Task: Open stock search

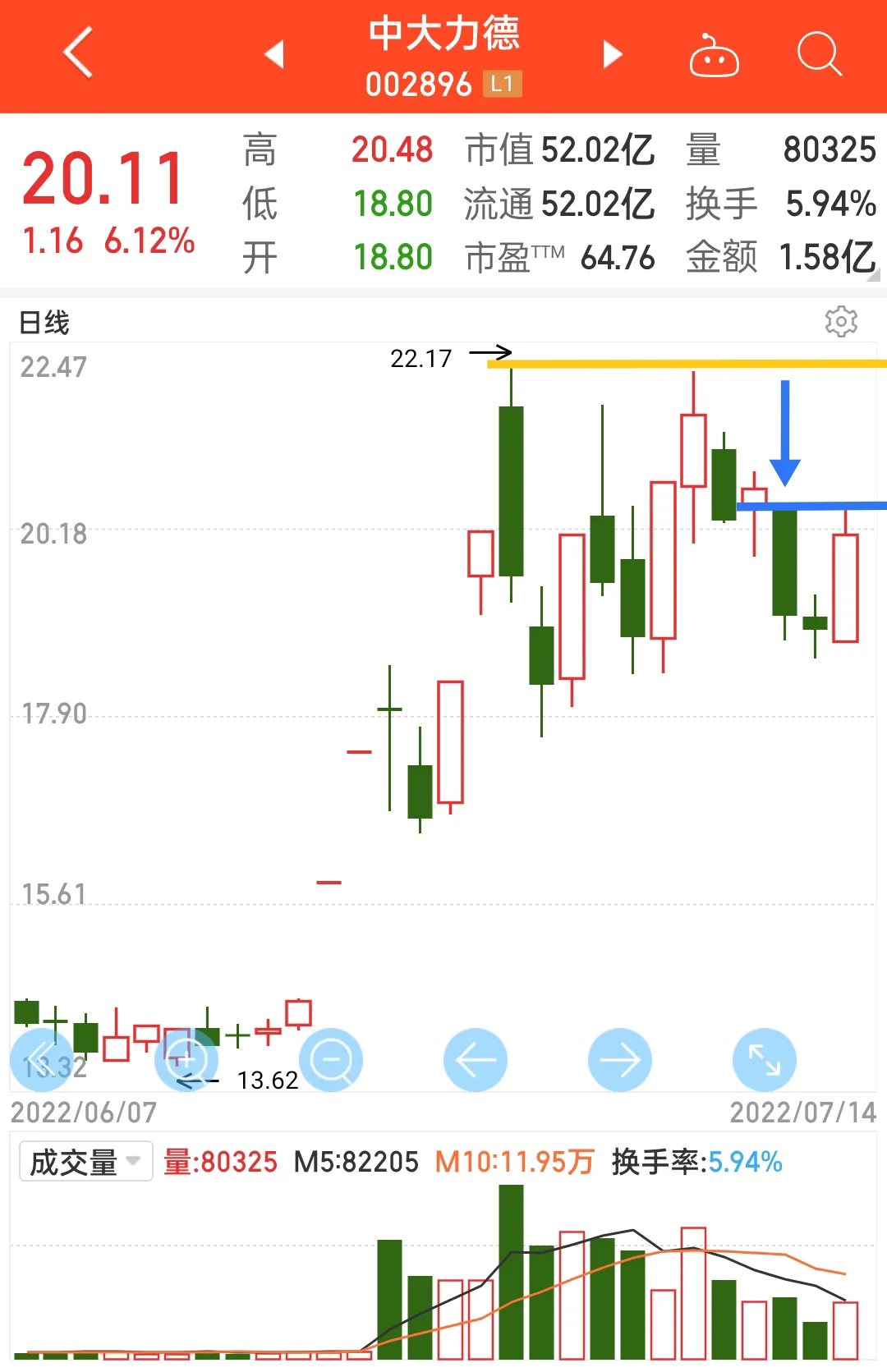Action: pos(819,54)
